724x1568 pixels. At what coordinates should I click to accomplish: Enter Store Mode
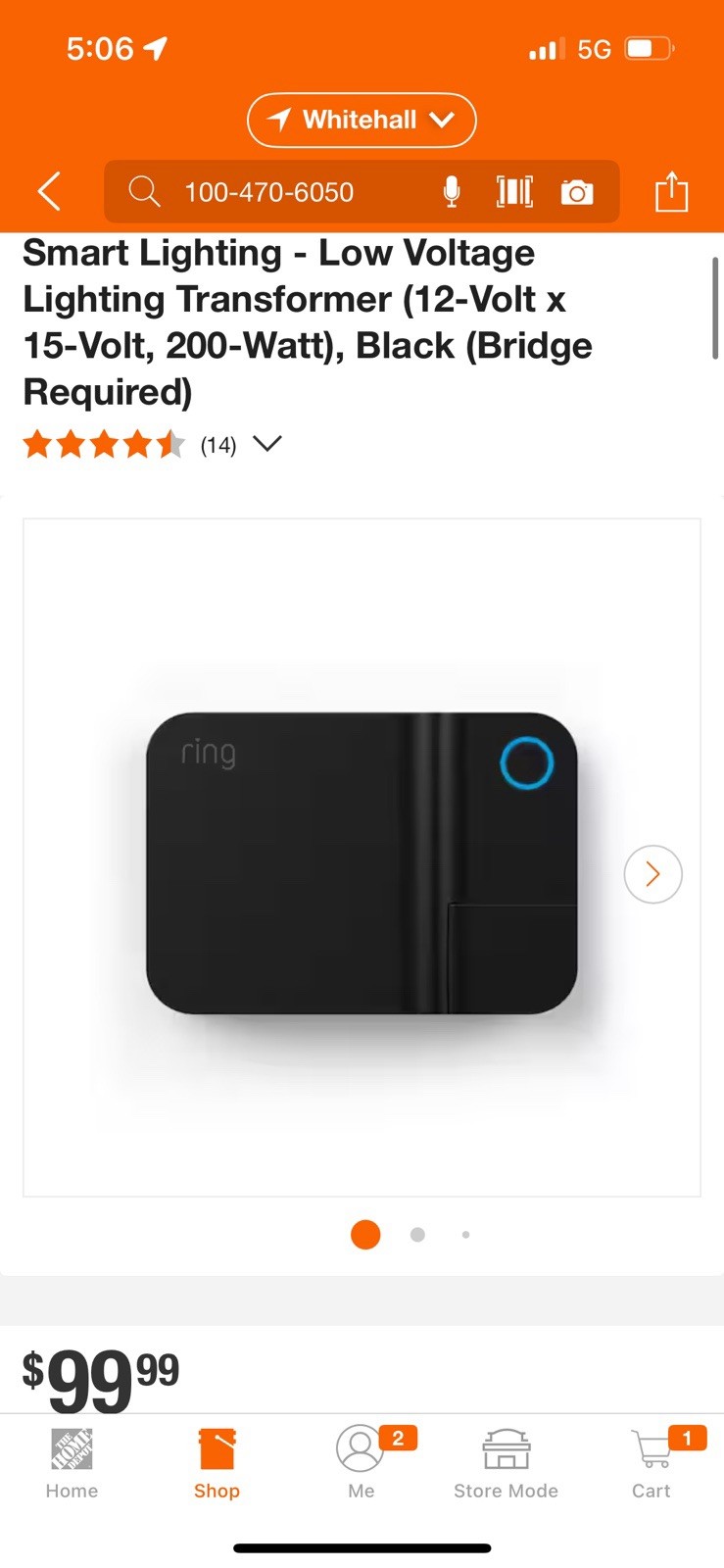(x=506, y=1464)
